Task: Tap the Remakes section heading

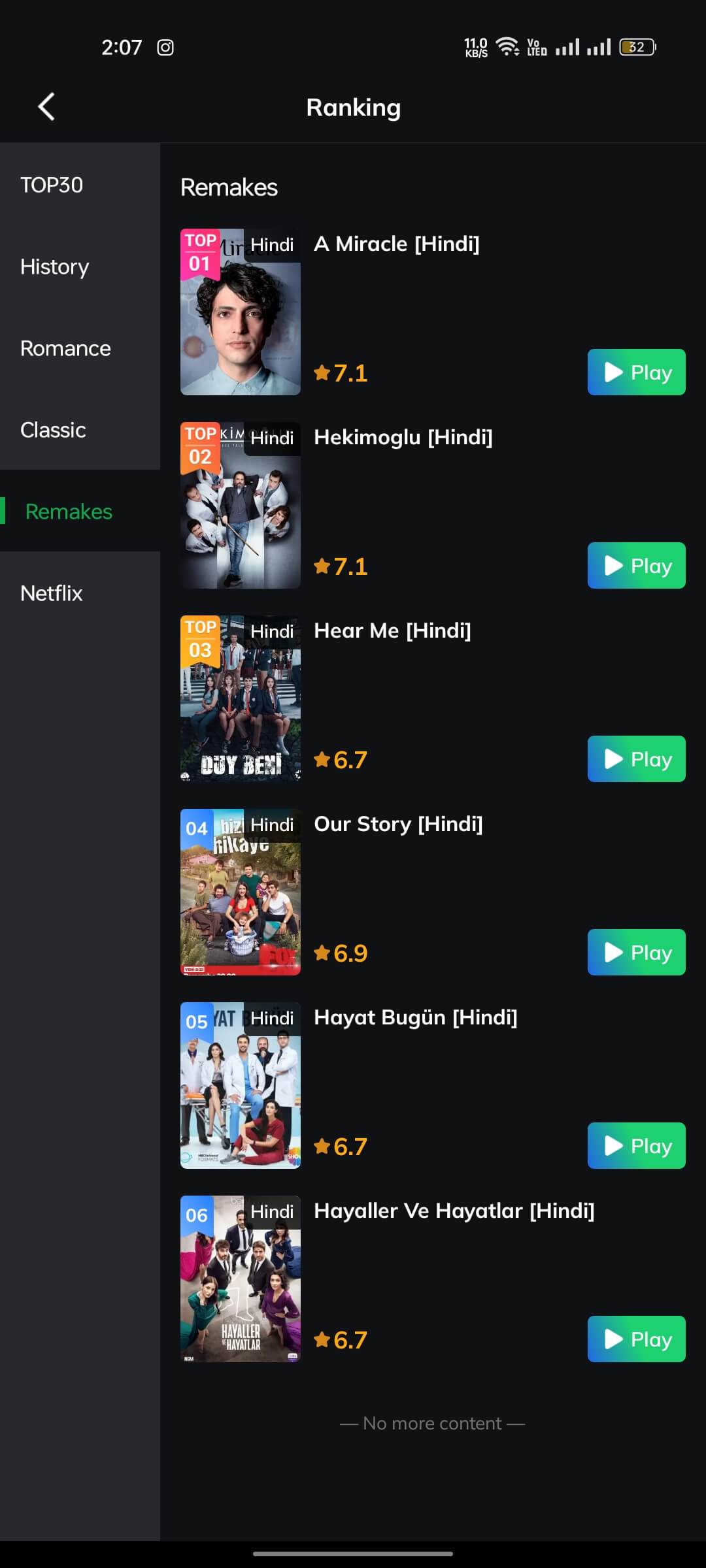Action: [229, 187]
